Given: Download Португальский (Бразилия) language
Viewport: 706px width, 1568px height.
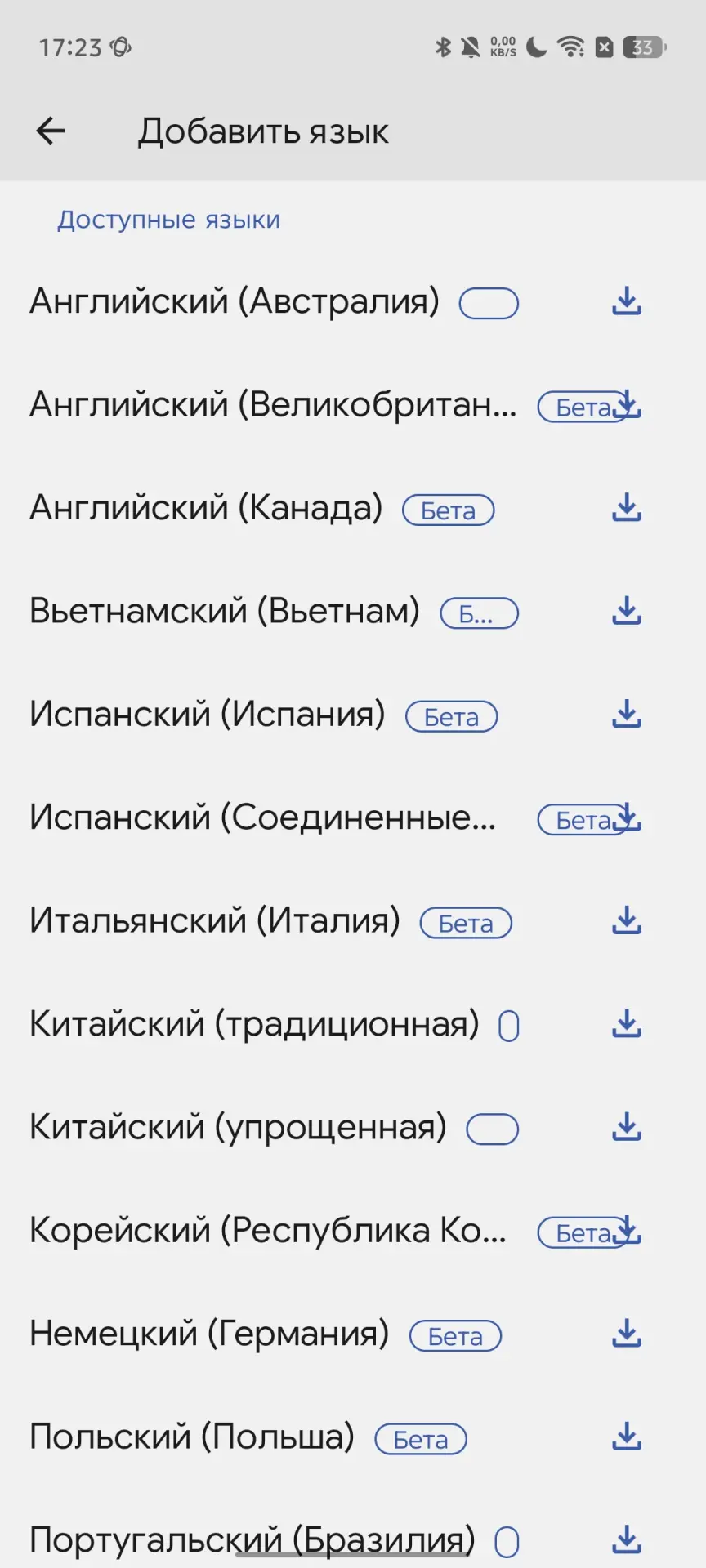Looking at the screenshot, I should (627, 1540).
